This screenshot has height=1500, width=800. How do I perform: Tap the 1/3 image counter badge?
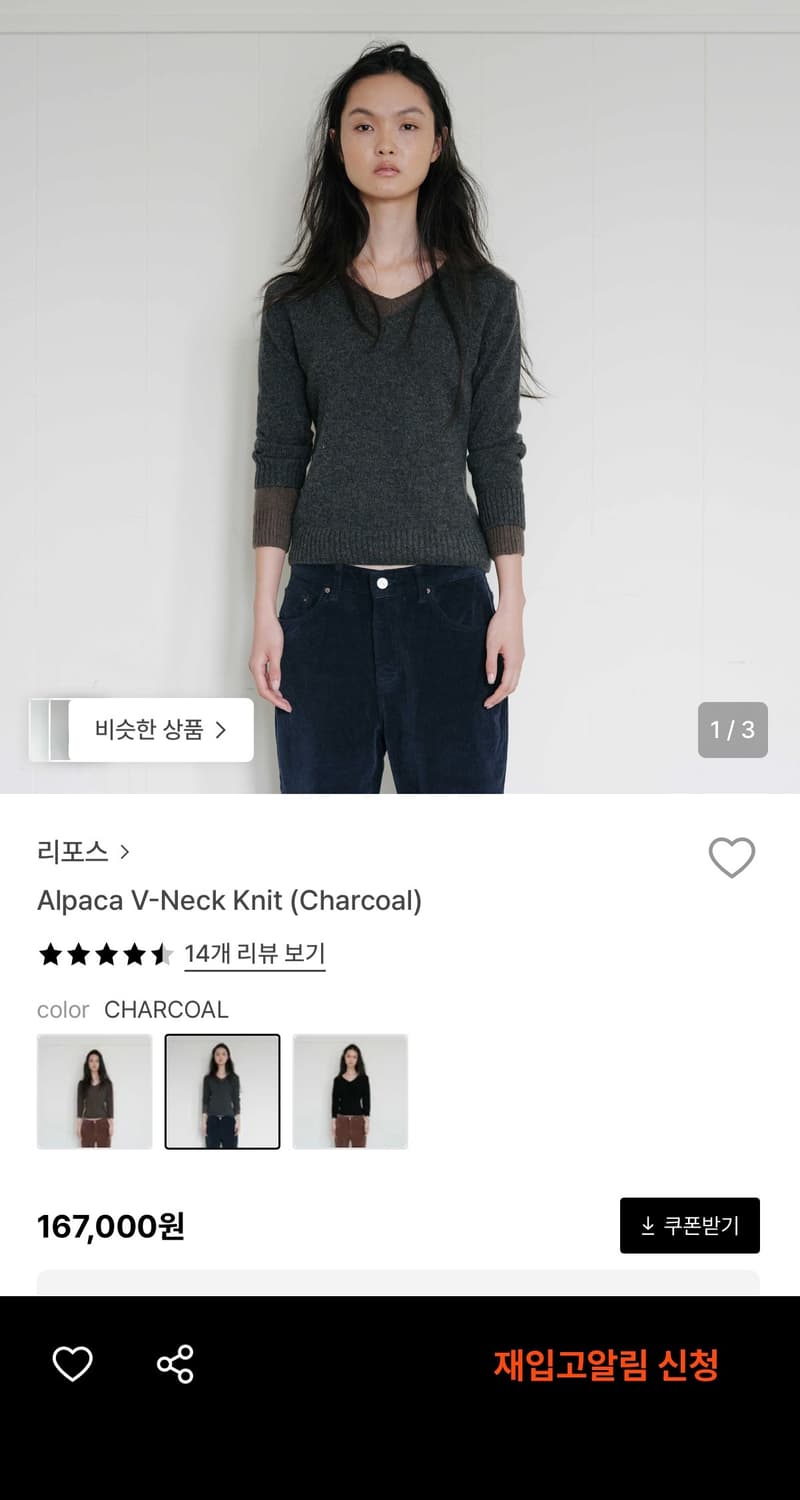tap(733, 731)
